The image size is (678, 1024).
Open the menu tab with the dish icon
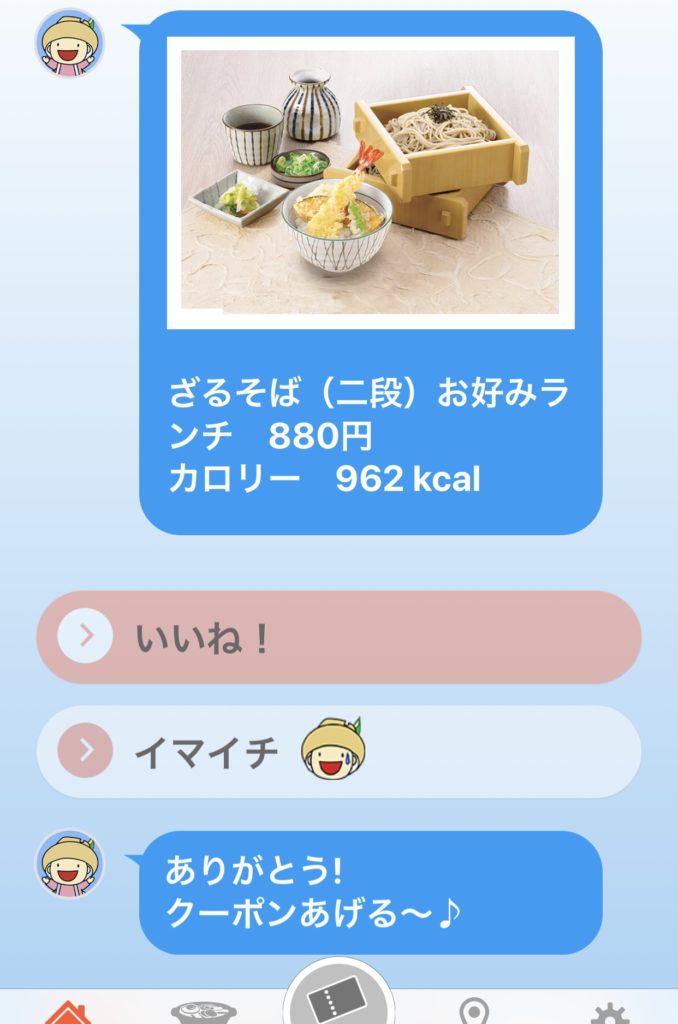point(203,1012)
